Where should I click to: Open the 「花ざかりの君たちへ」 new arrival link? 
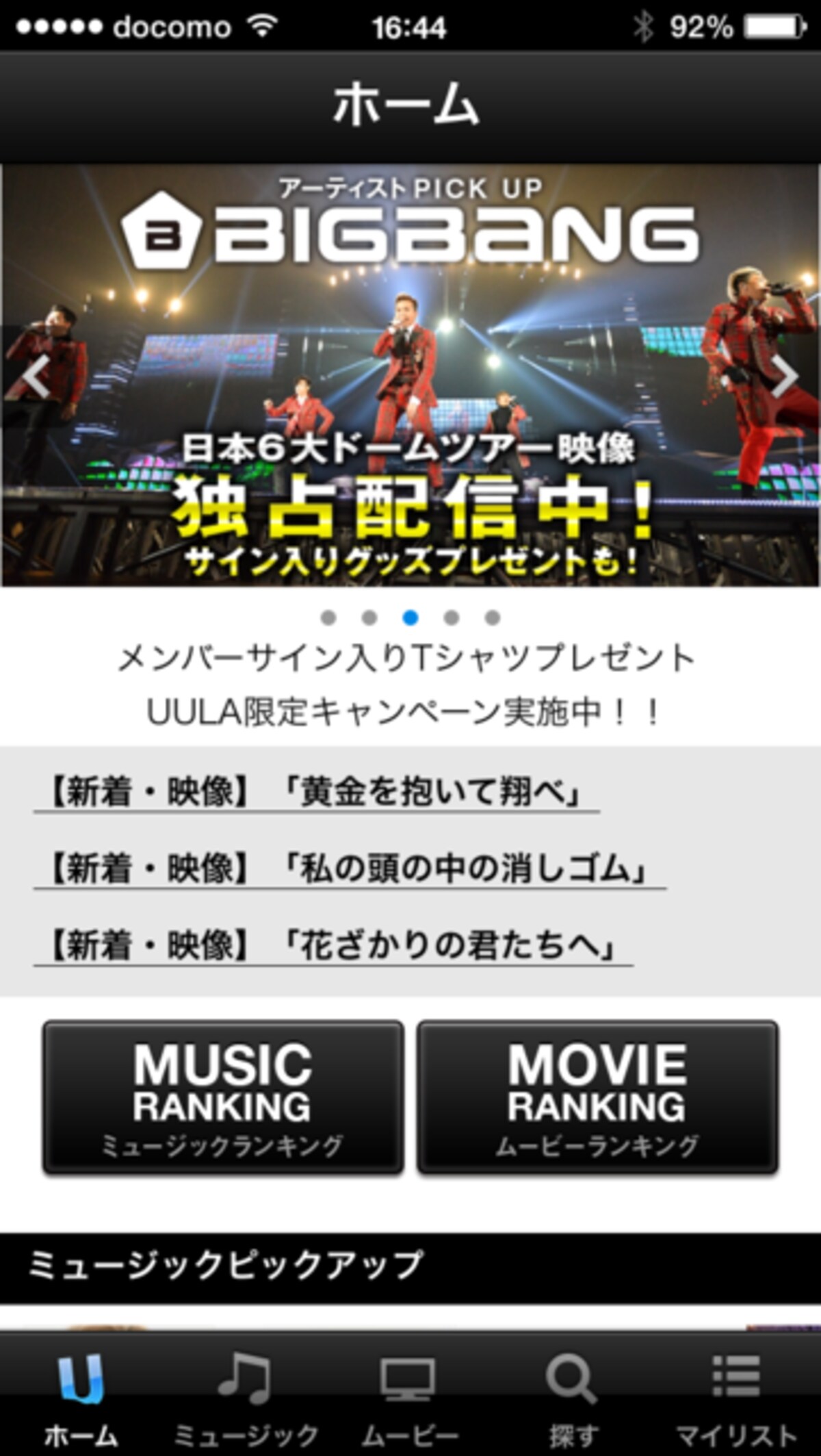(333, 946)
